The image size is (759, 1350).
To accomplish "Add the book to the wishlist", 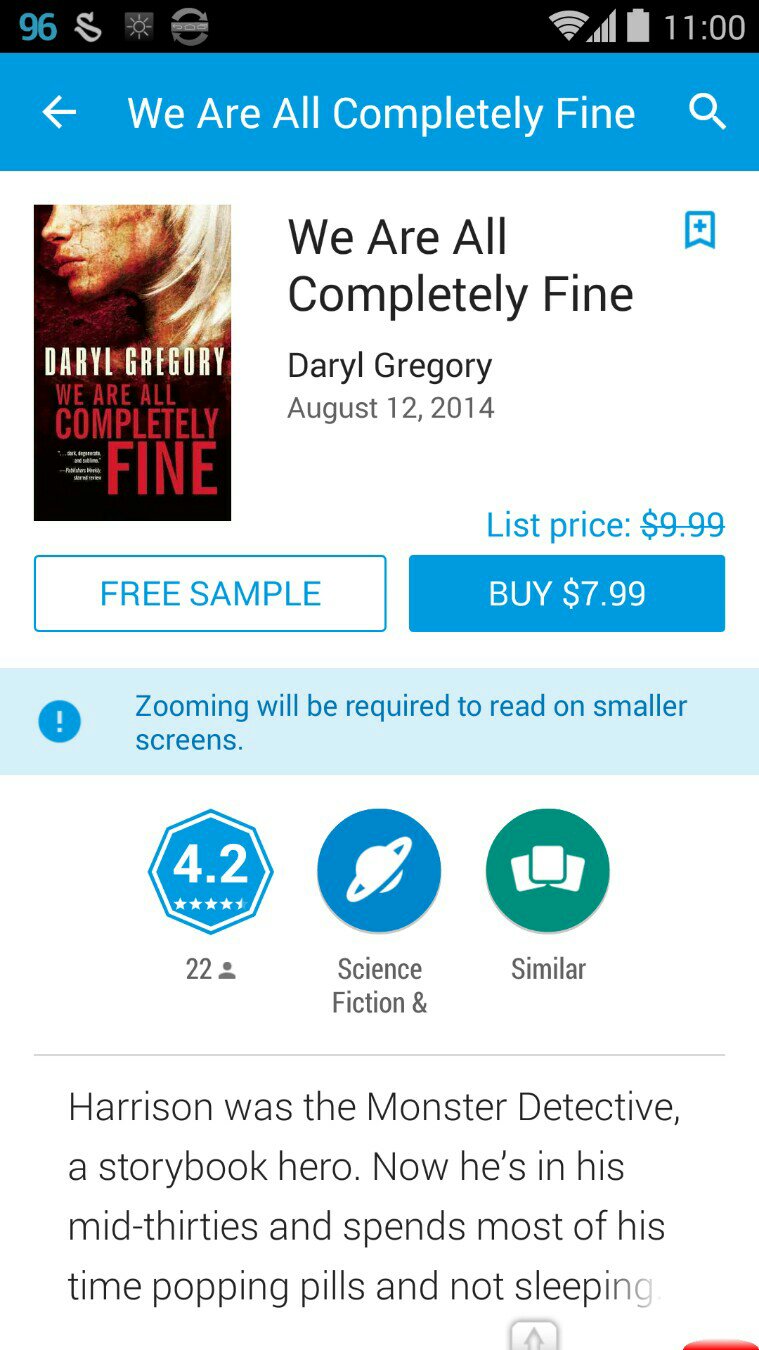I will pos(700,230).
